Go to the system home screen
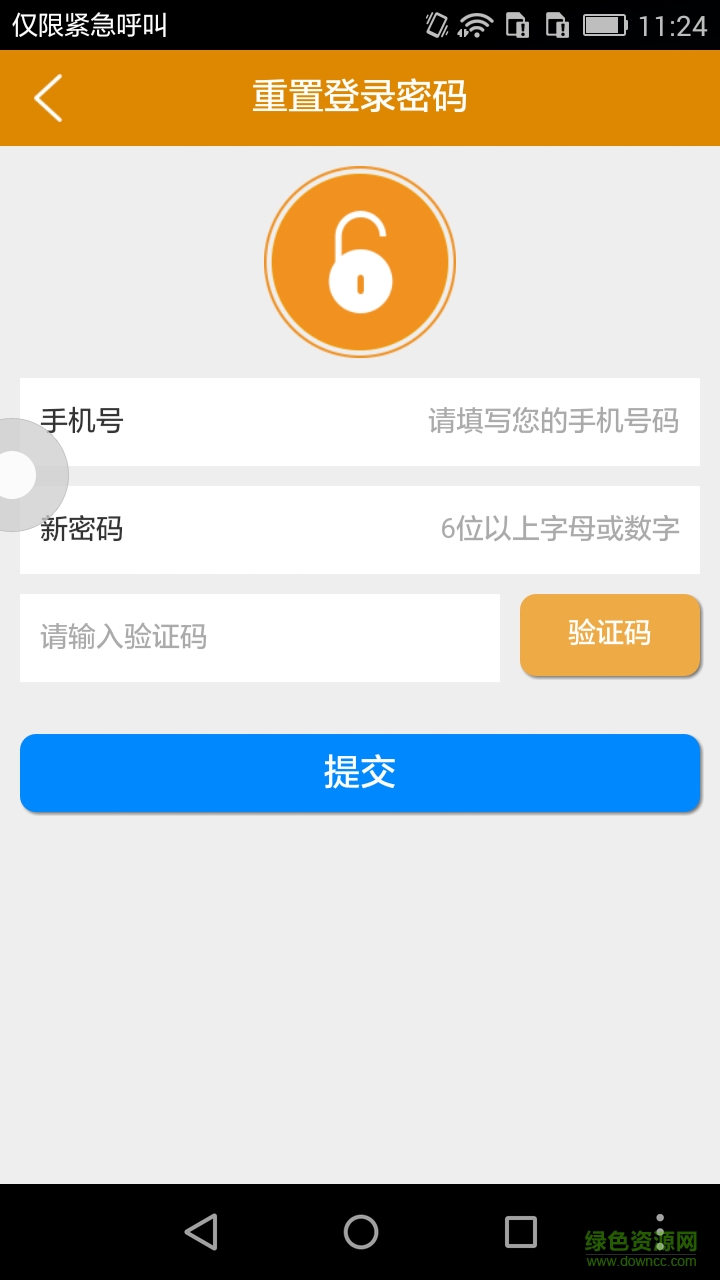 tap(360, 1231)
